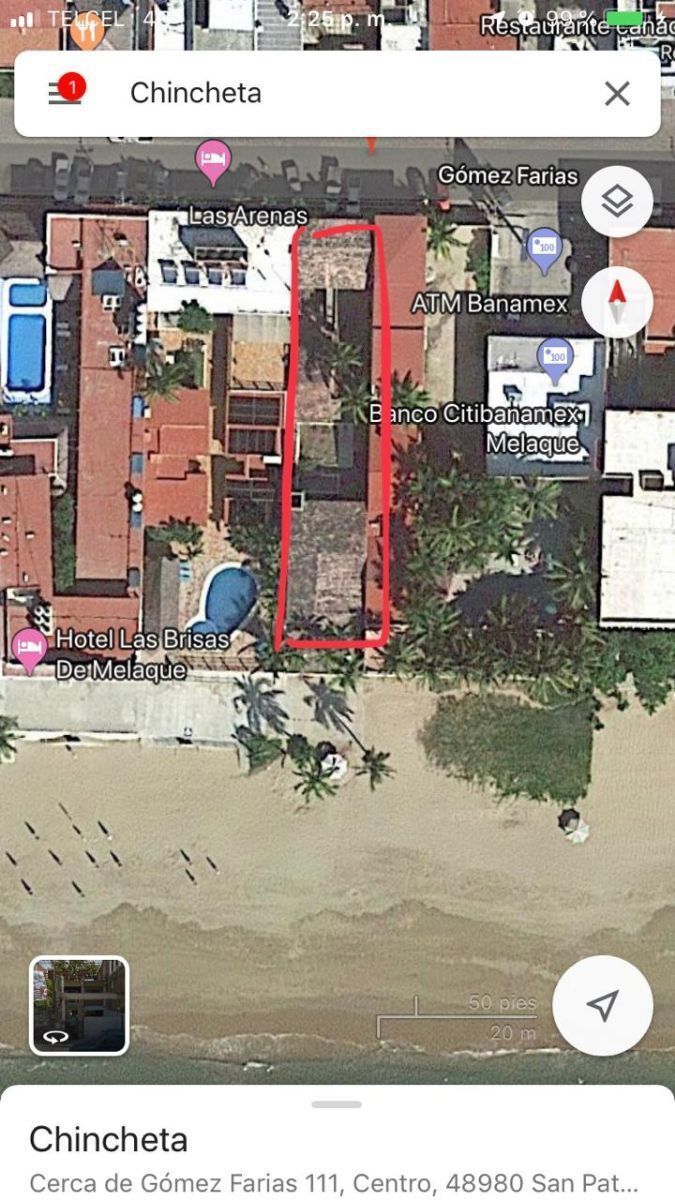Center map on my location
The height and width of the screenshot is (1200, 675).
tap(602, 1005)
